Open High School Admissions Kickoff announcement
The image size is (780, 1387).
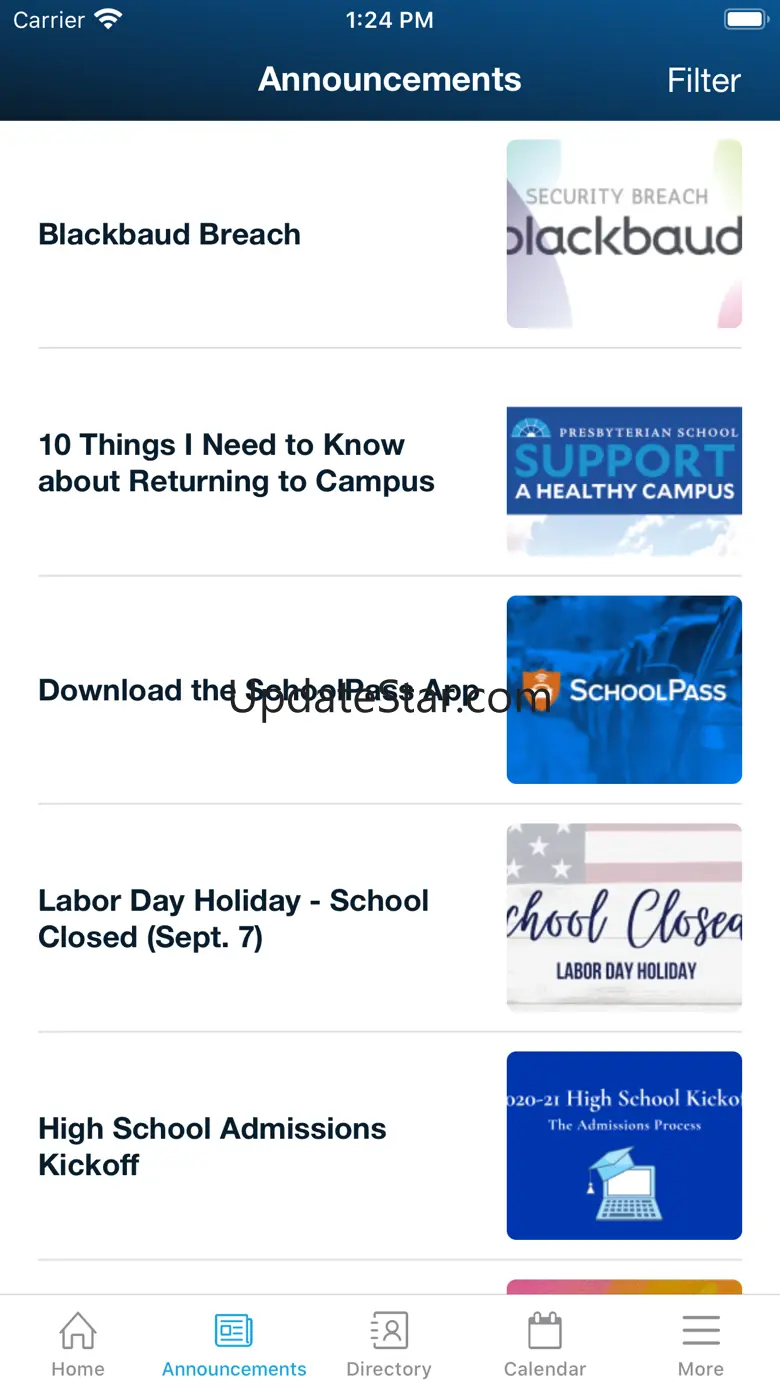point(212,1146)
